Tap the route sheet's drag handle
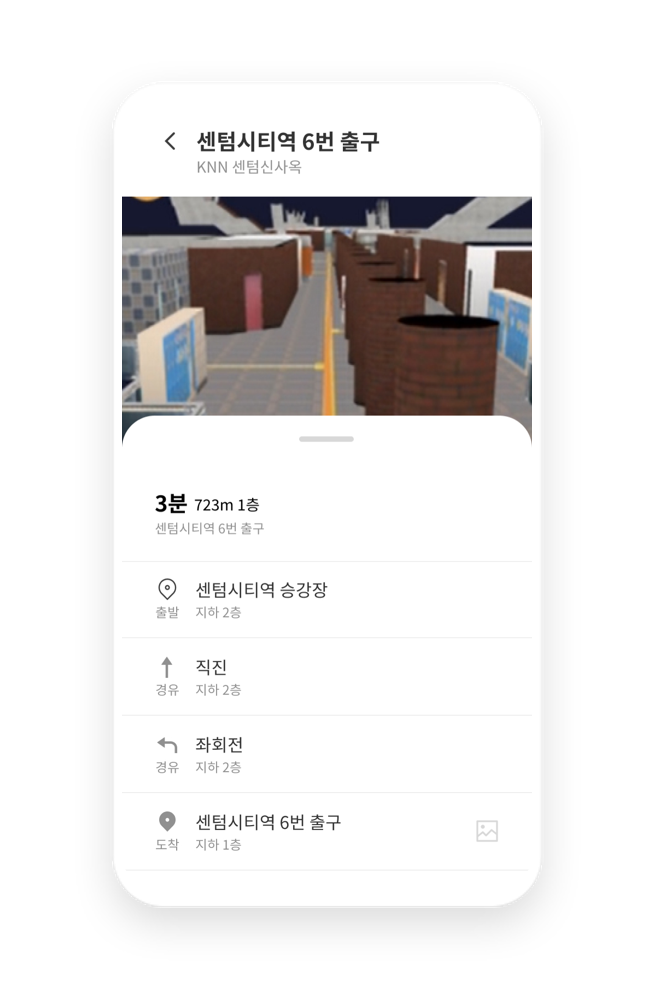Viewport: 654px width, 989px height. 326,439
